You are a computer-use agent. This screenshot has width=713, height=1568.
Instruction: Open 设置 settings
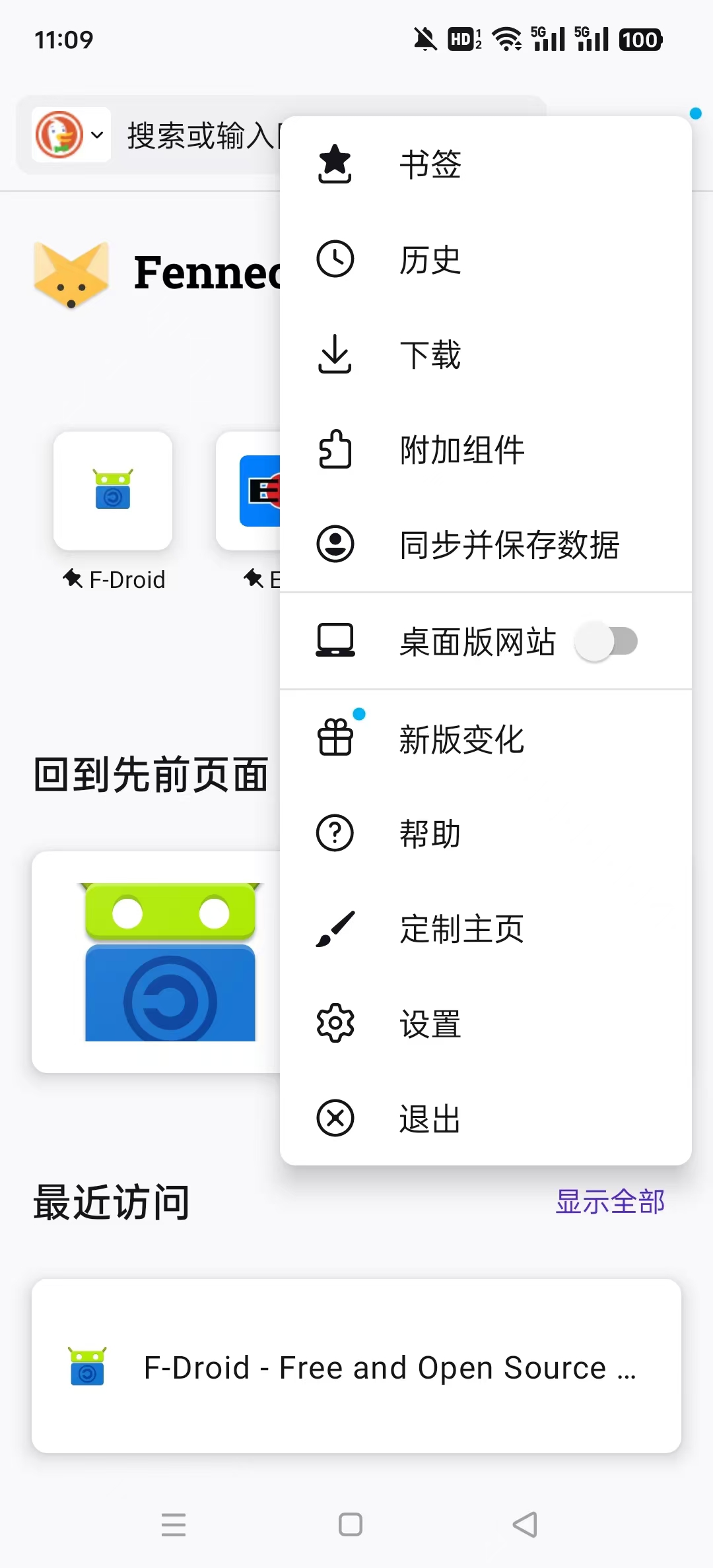pos(486,1024)
